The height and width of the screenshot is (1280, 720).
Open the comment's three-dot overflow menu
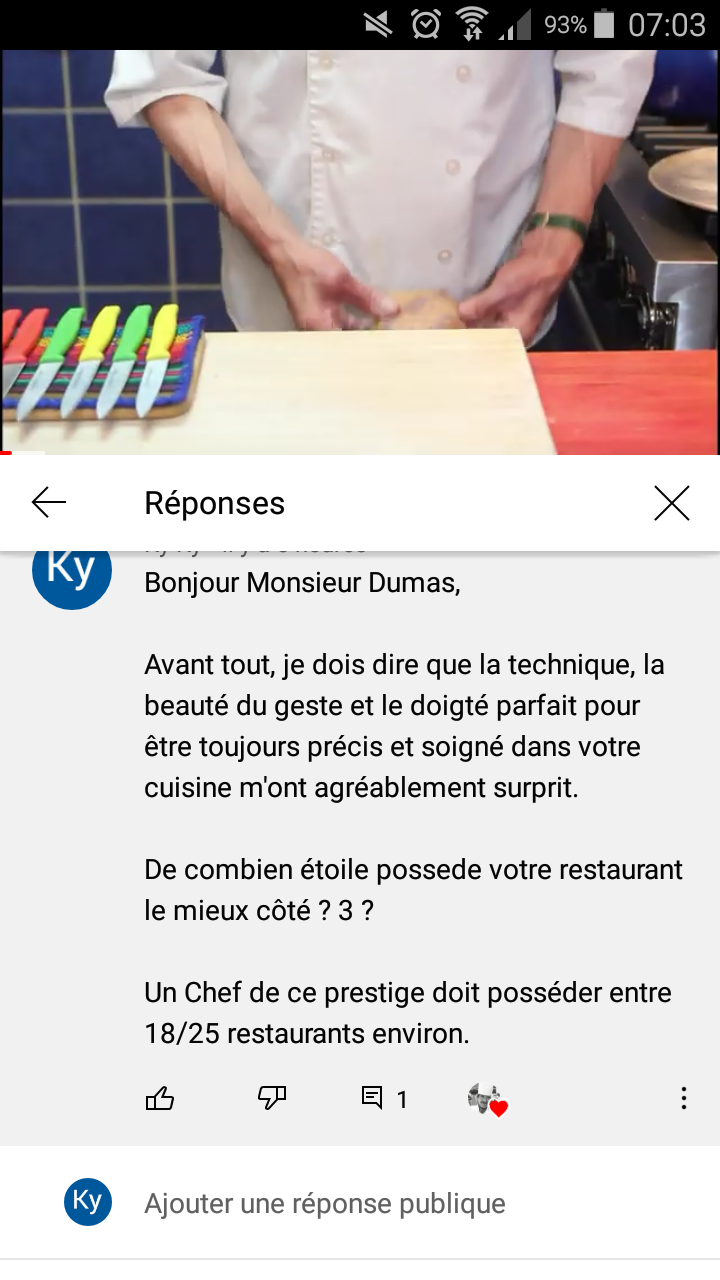tap(684, 1099)
